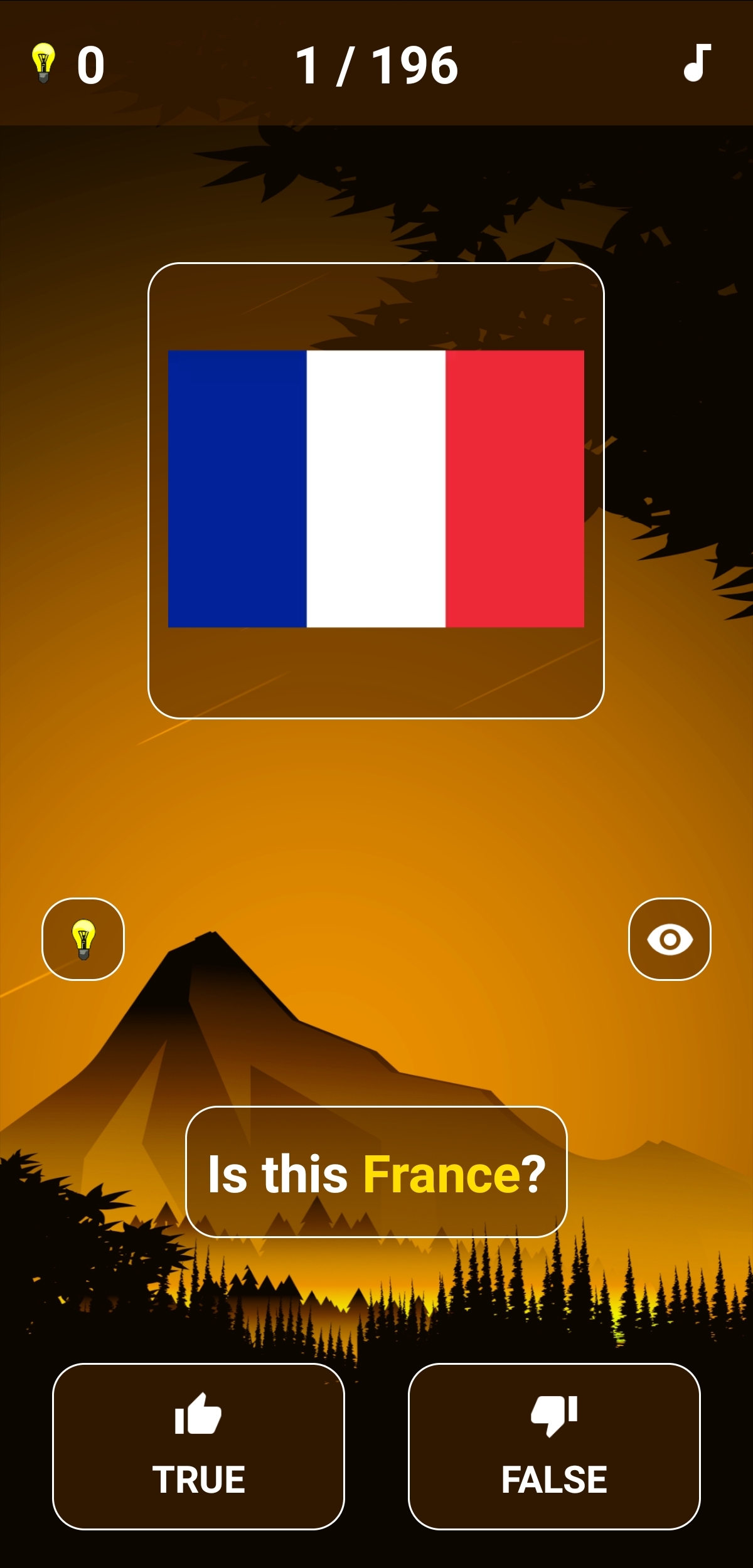This screenshot has height=1568, width=753.
Task: Click the 1 / 196 progress counter
Action: pos(376,65)
